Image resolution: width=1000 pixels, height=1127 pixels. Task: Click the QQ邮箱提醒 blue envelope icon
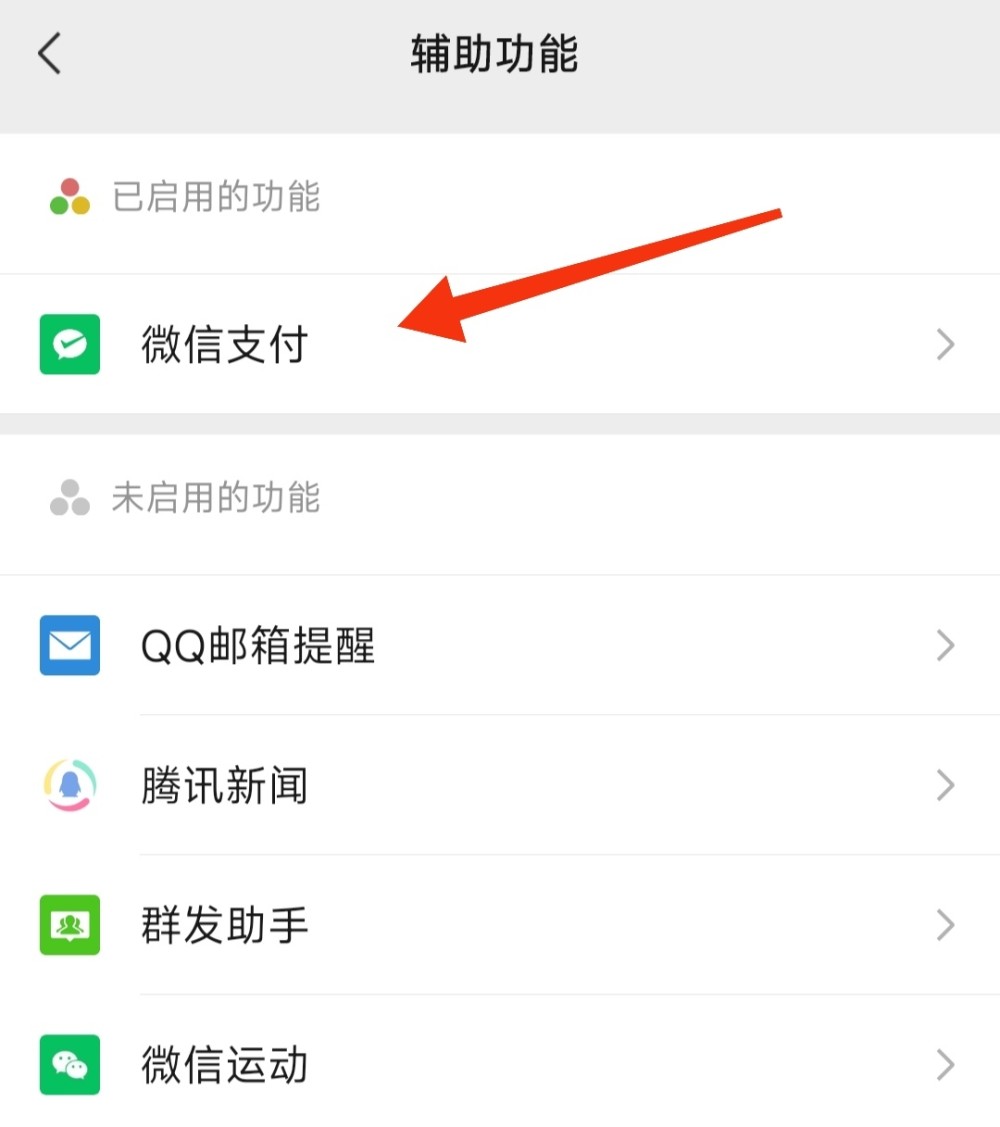coord(68,645)
